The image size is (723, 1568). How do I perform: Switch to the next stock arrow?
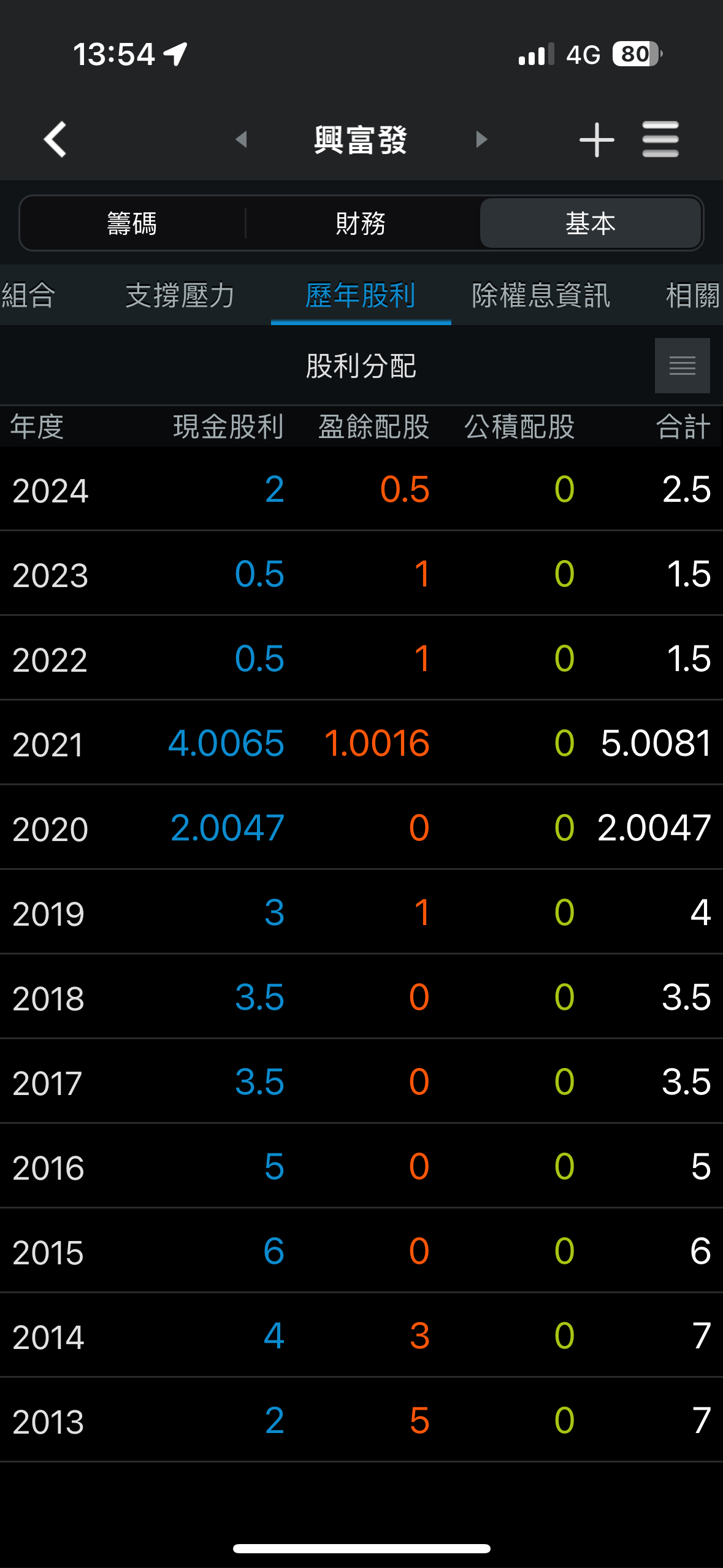481,139
